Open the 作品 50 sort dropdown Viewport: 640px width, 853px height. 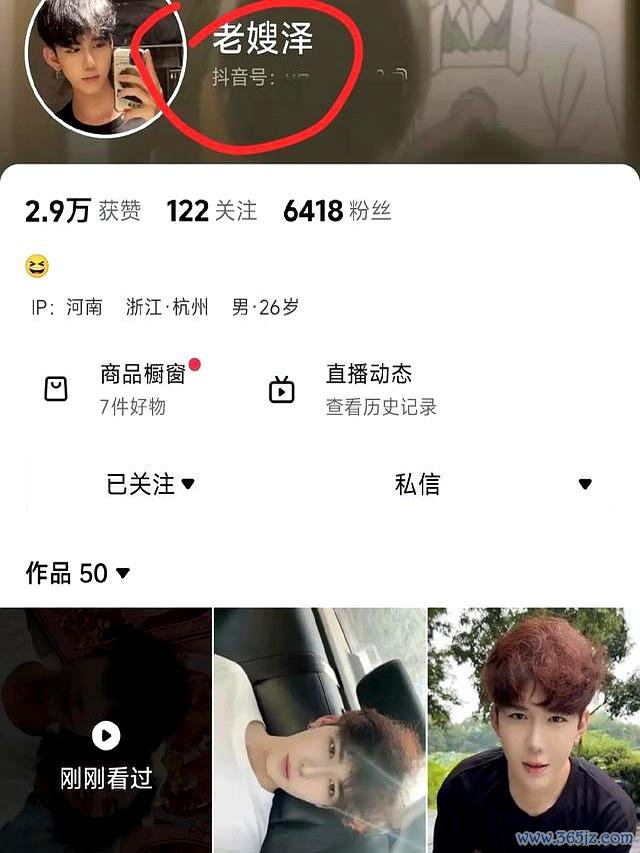tap(78, 573)
